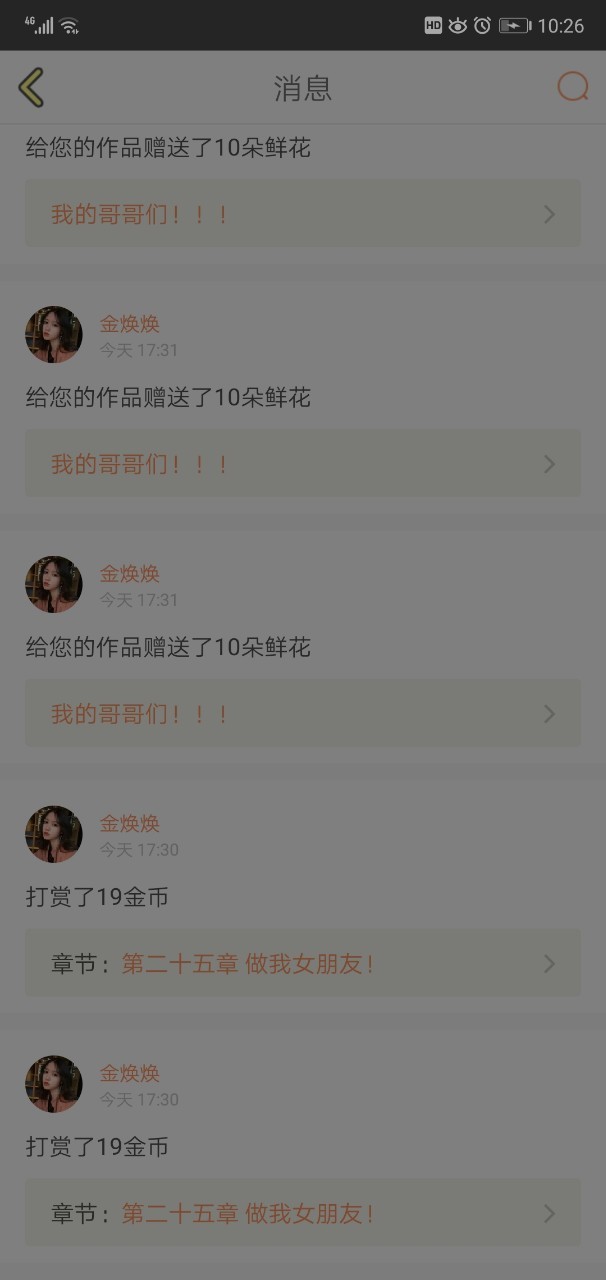Open the search icon in the header
This screenshot has height=1280, width=606.
tap(573, 88)
